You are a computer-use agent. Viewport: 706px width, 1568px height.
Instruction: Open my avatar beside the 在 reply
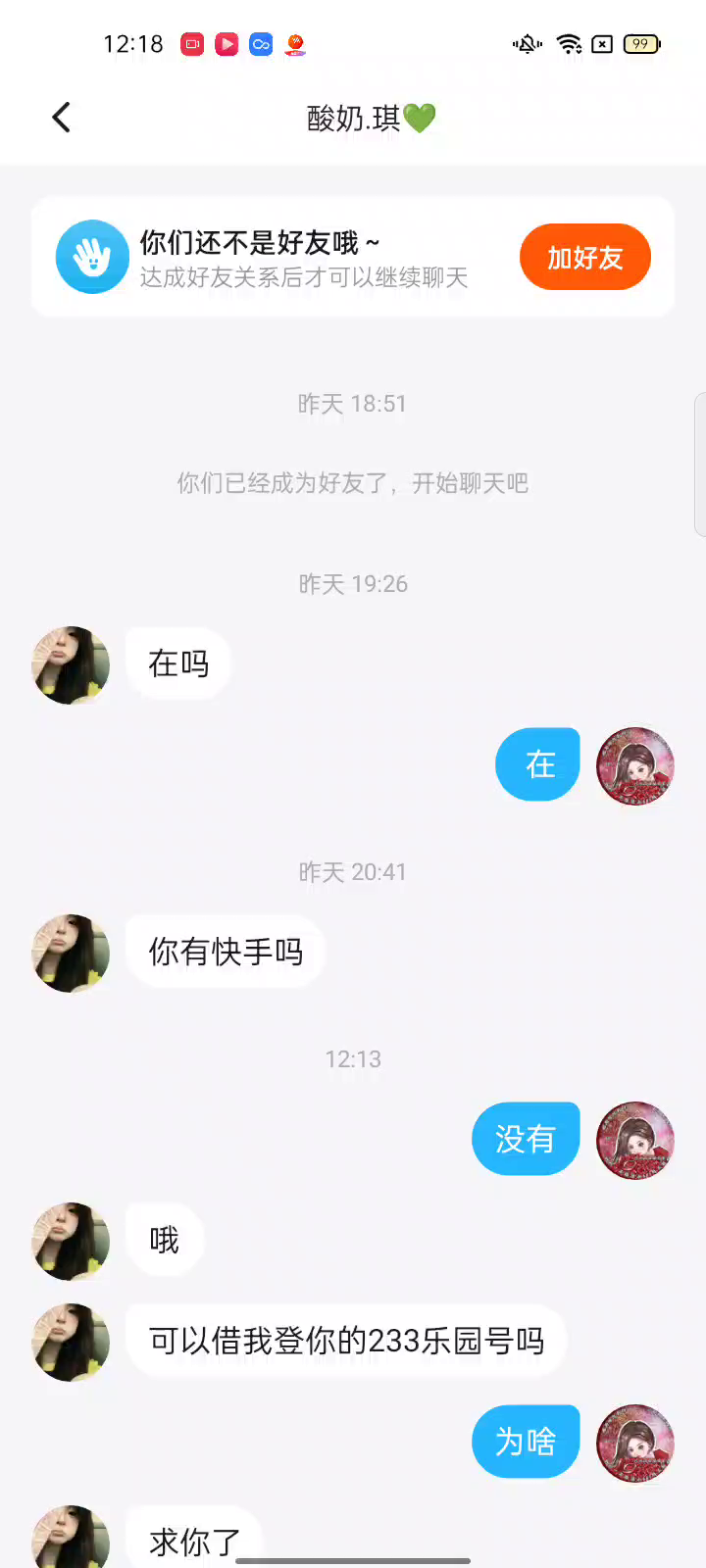tap(635, 766)
